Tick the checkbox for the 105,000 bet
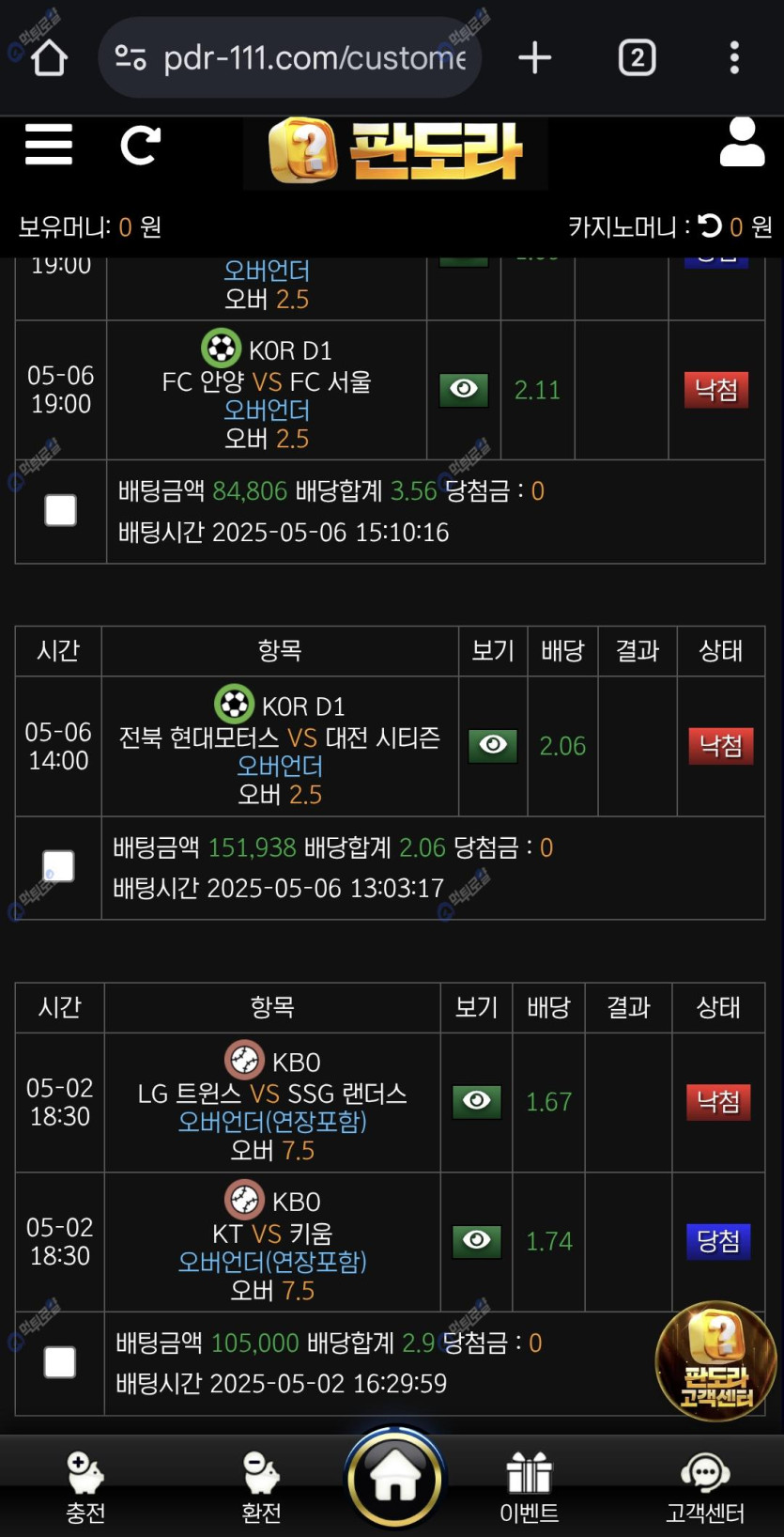Viewport: 784px width, 1537px height. click(60, 1362)
